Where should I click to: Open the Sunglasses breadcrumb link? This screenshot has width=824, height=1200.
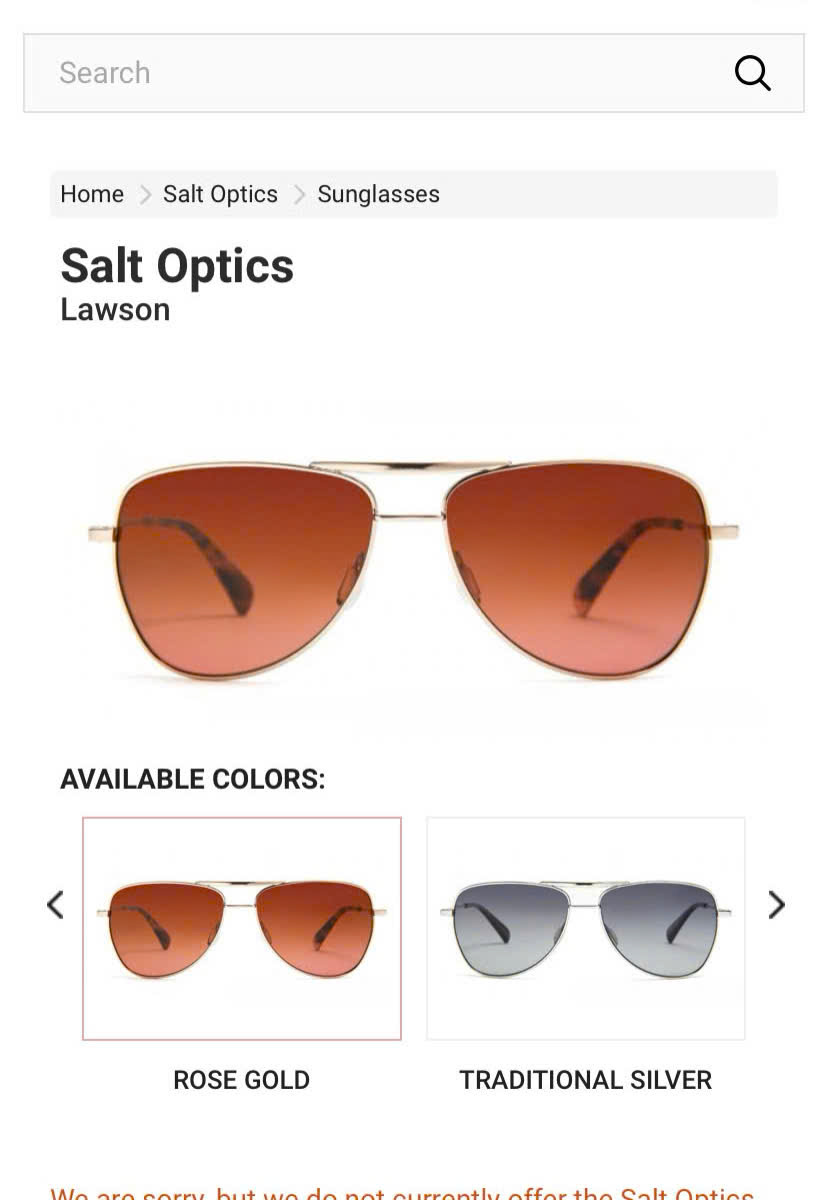pos(378,194)
